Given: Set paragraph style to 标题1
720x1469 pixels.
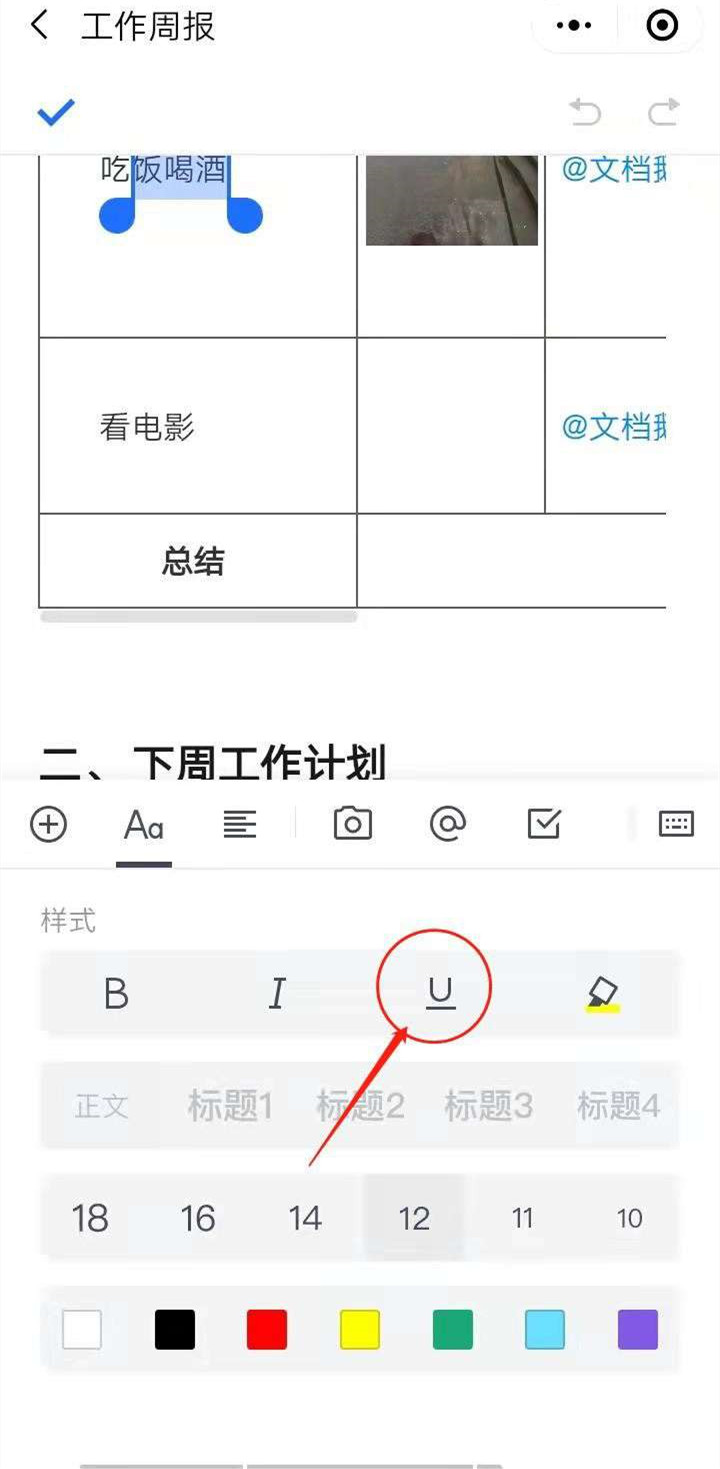Looking at the screenshot, I should click(x=230, y=1106).
